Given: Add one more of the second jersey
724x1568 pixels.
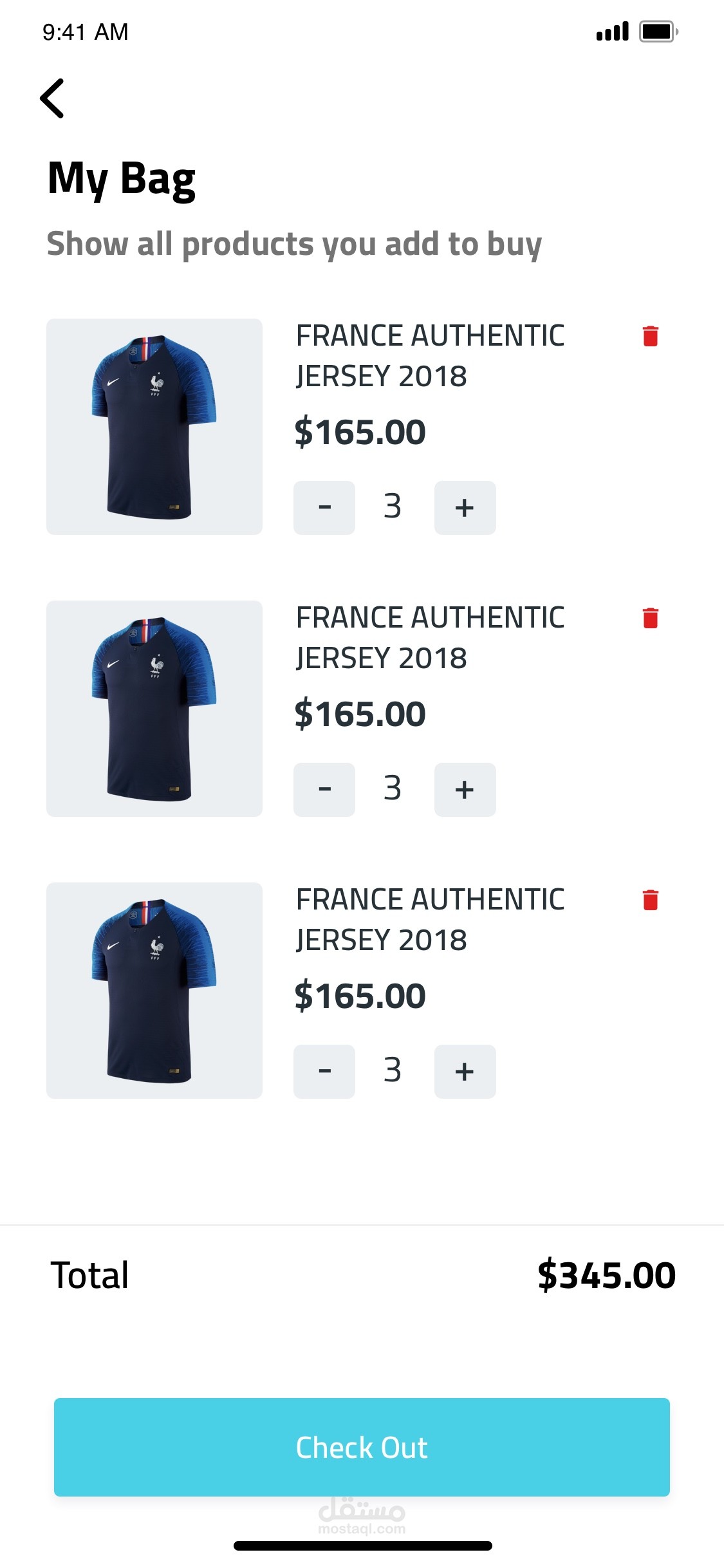Looking at the screenshot, I should coord(465,789).
